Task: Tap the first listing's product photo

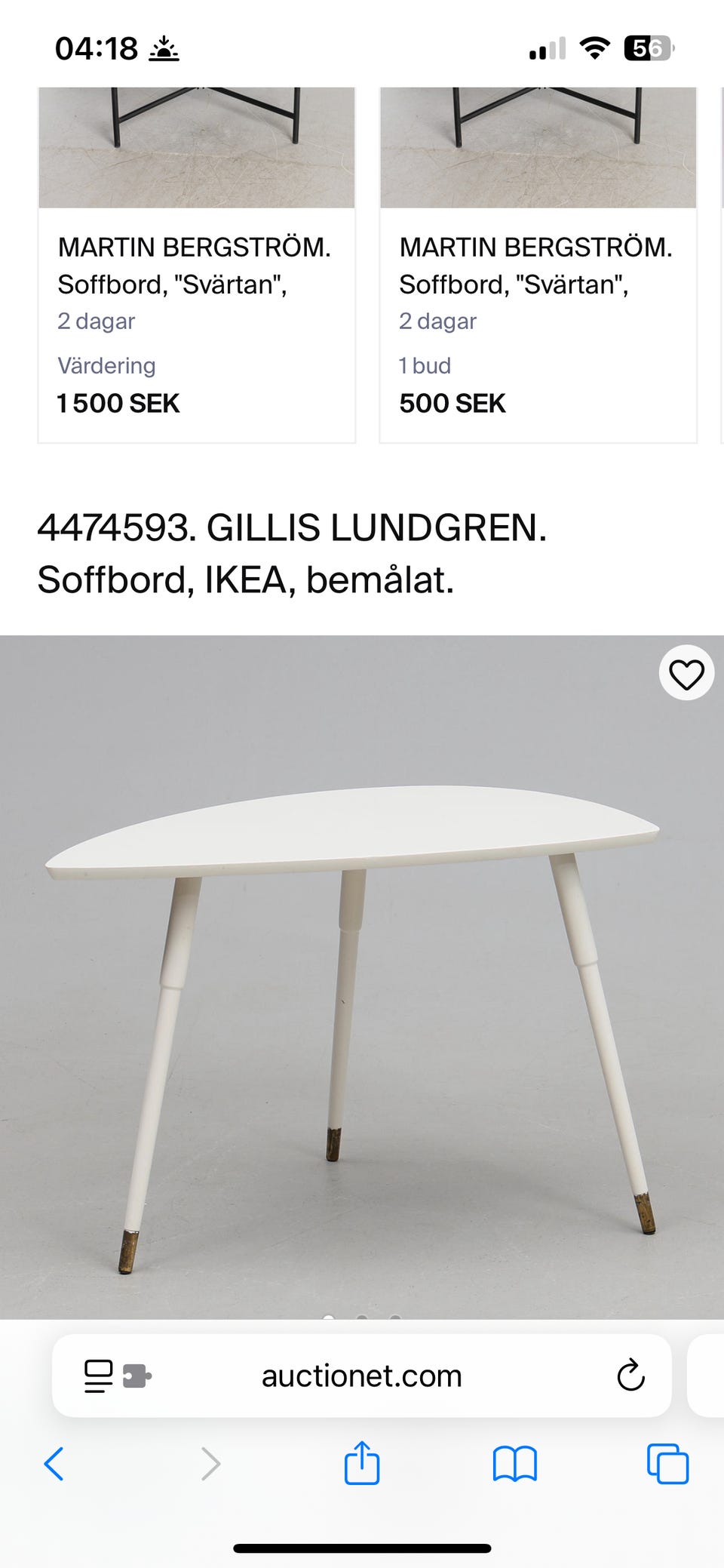Action: (x=198, y=143)
